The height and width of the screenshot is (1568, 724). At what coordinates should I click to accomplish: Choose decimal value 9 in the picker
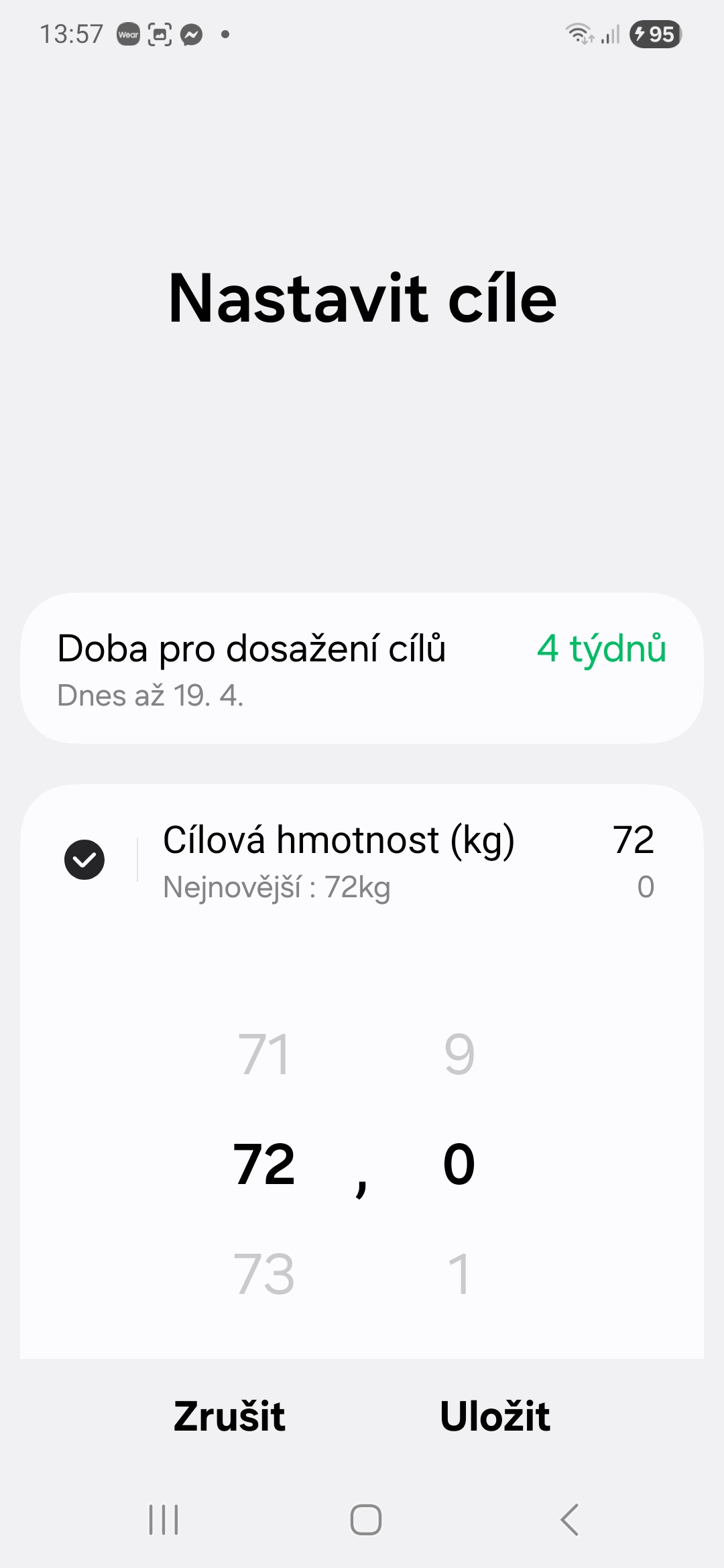459,1054
